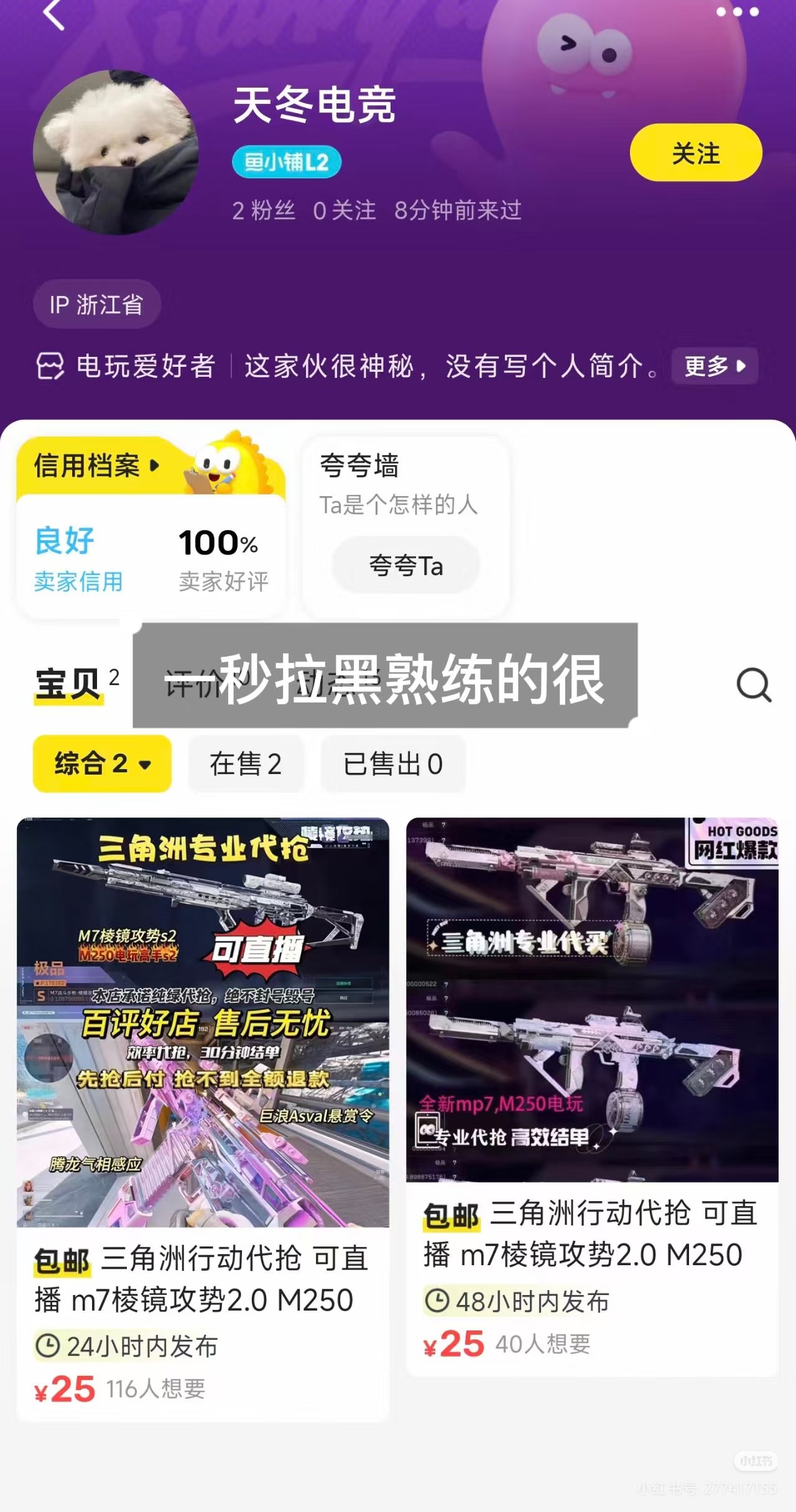796x1512 pixels.
Task: Open the 综合 sort dropdown
Action: pyautogui.click(x=102, y=763)
